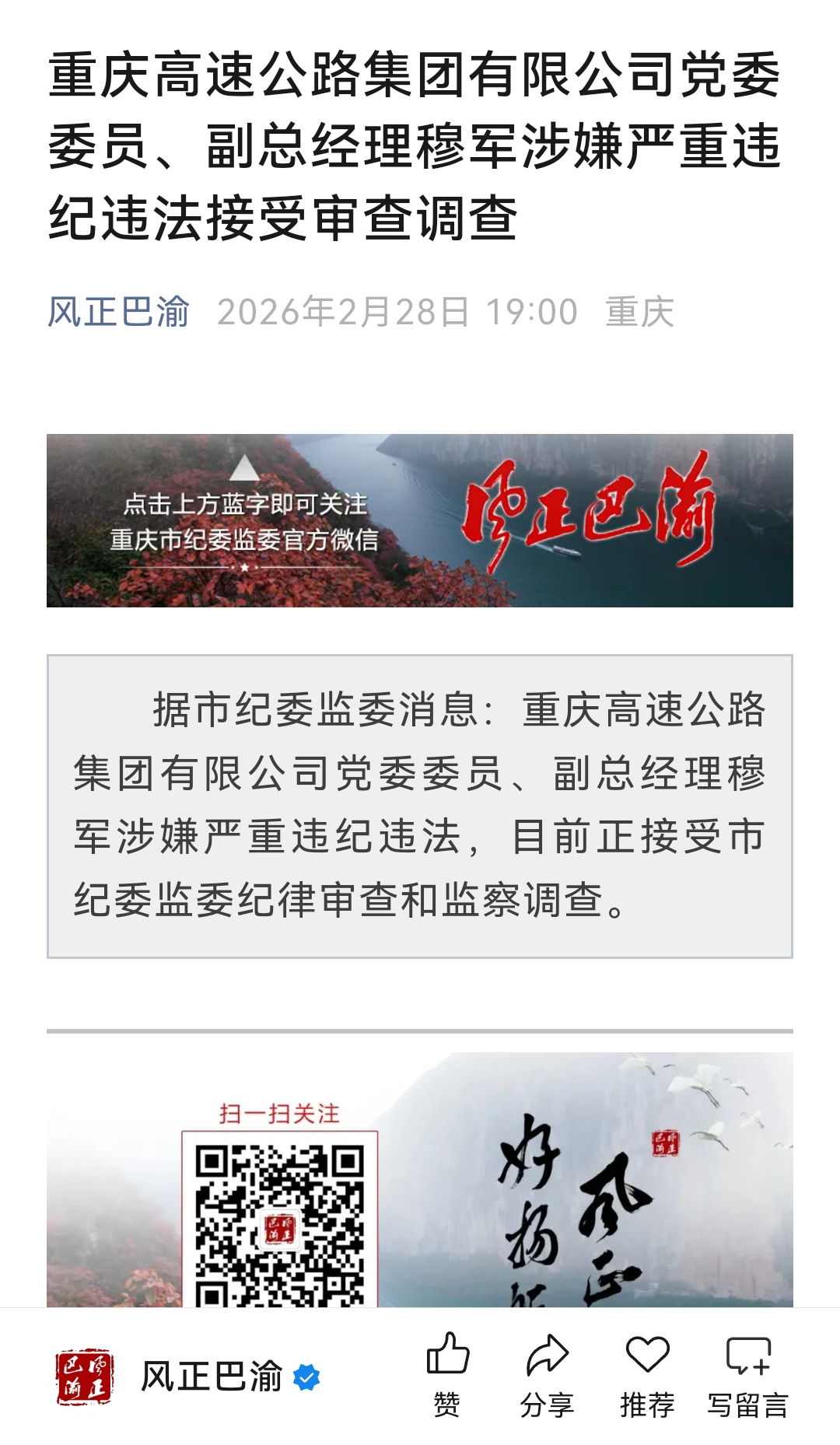840x1445 pixels.
Task: Write a comment using 写留言
Action: 747,1373
